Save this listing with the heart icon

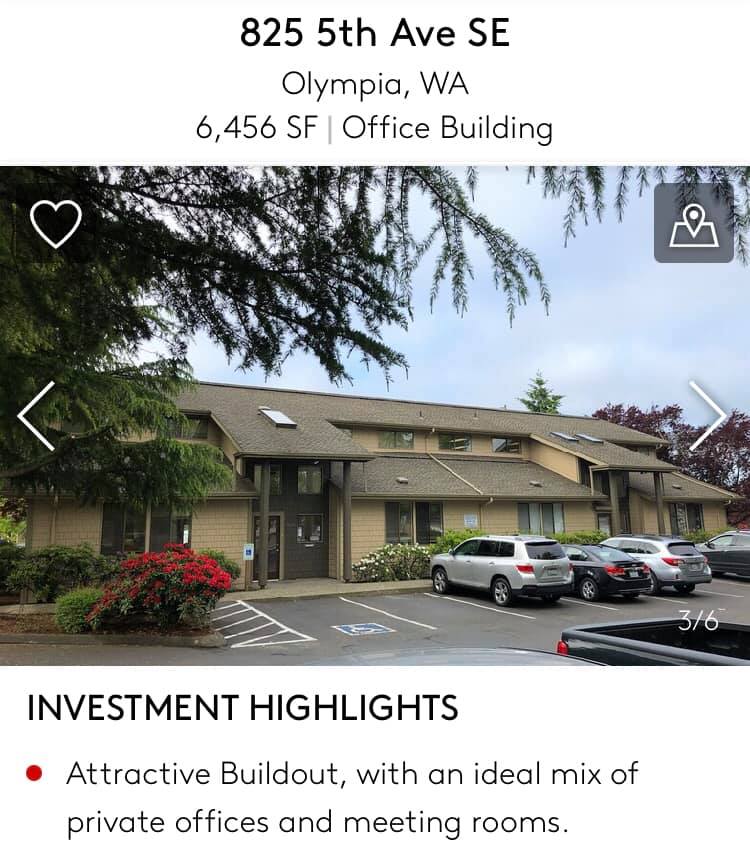point(56,223)
